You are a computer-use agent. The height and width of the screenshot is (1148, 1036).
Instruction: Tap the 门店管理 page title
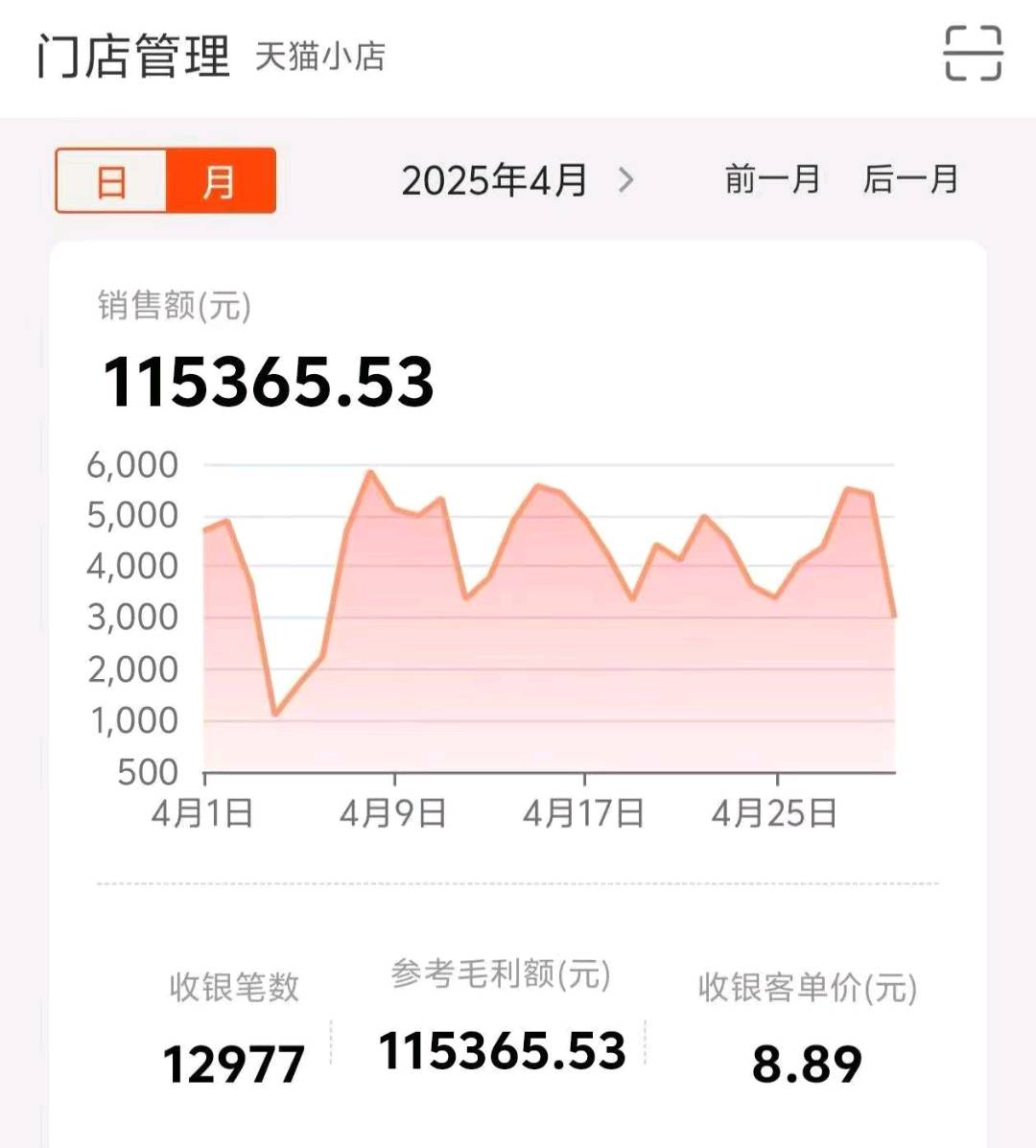tap(134, 55)
